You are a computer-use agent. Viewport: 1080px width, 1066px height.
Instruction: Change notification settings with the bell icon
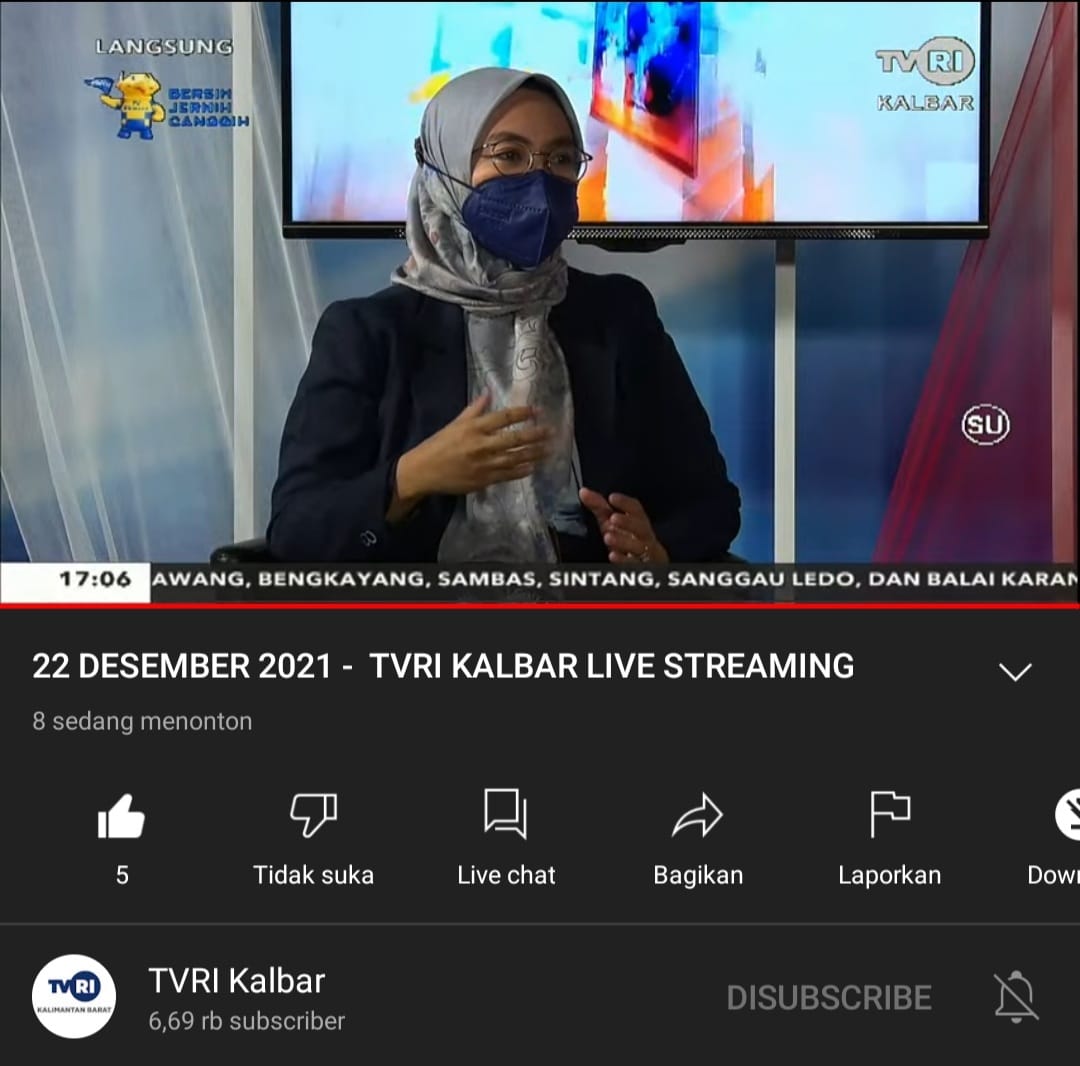[1016, 997]
